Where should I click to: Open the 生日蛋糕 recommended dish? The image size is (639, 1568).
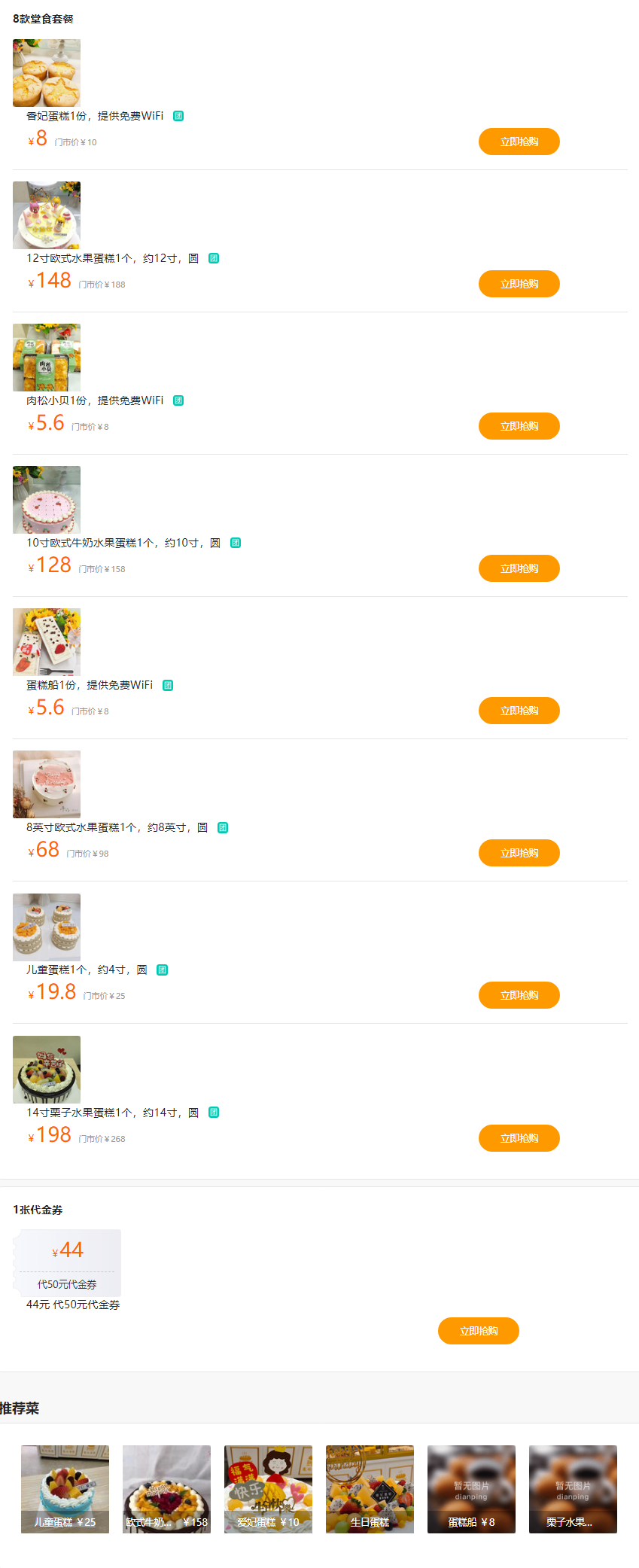click(370, 1489)
